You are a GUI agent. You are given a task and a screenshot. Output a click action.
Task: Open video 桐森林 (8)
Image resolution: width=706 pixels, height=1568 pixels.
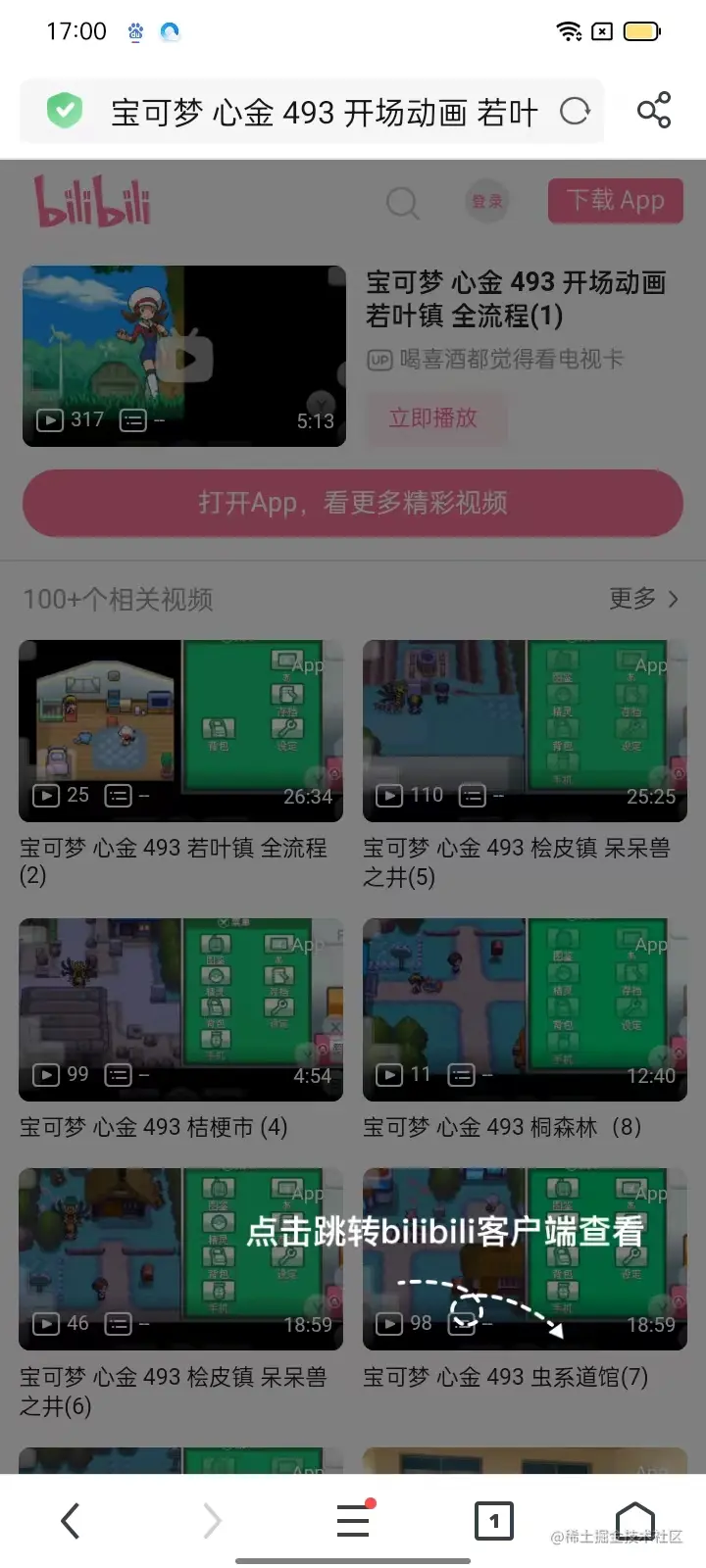[525, 1009]
